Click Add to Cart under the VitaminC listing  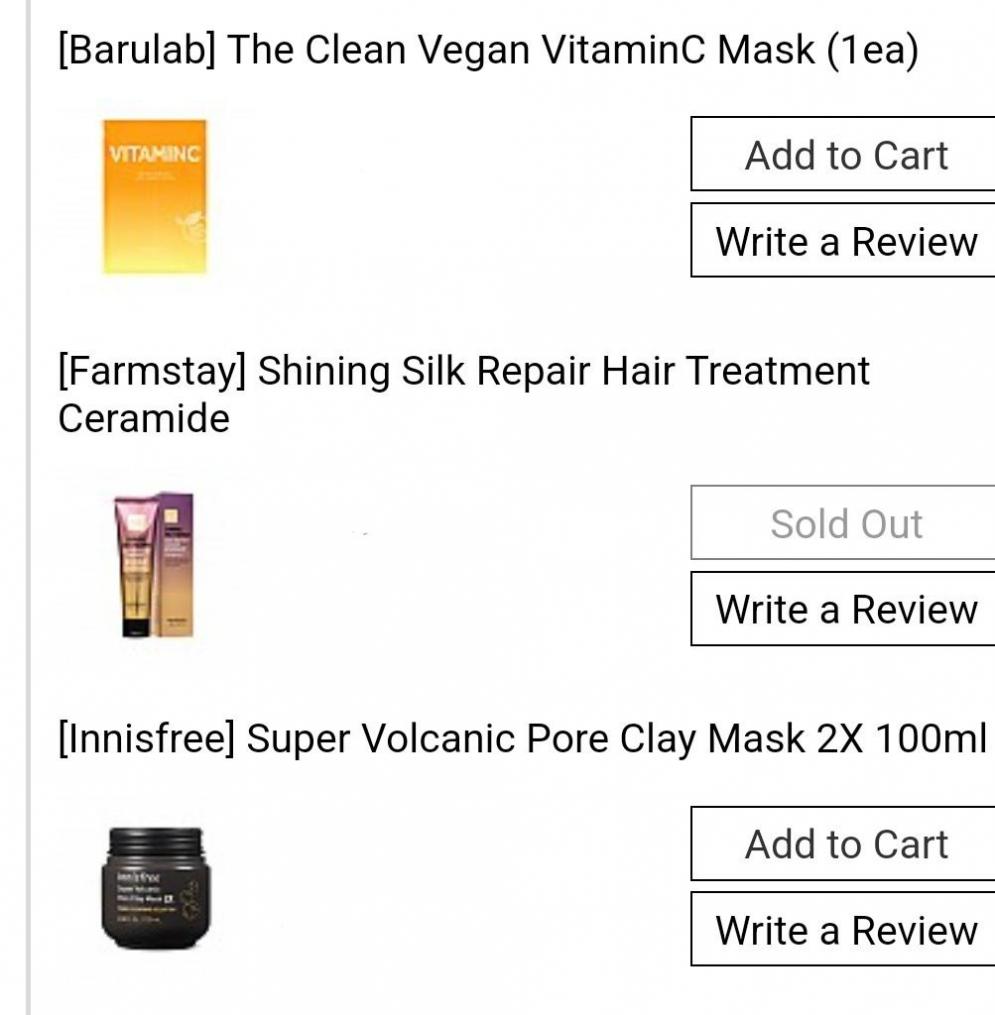[845, 154]
